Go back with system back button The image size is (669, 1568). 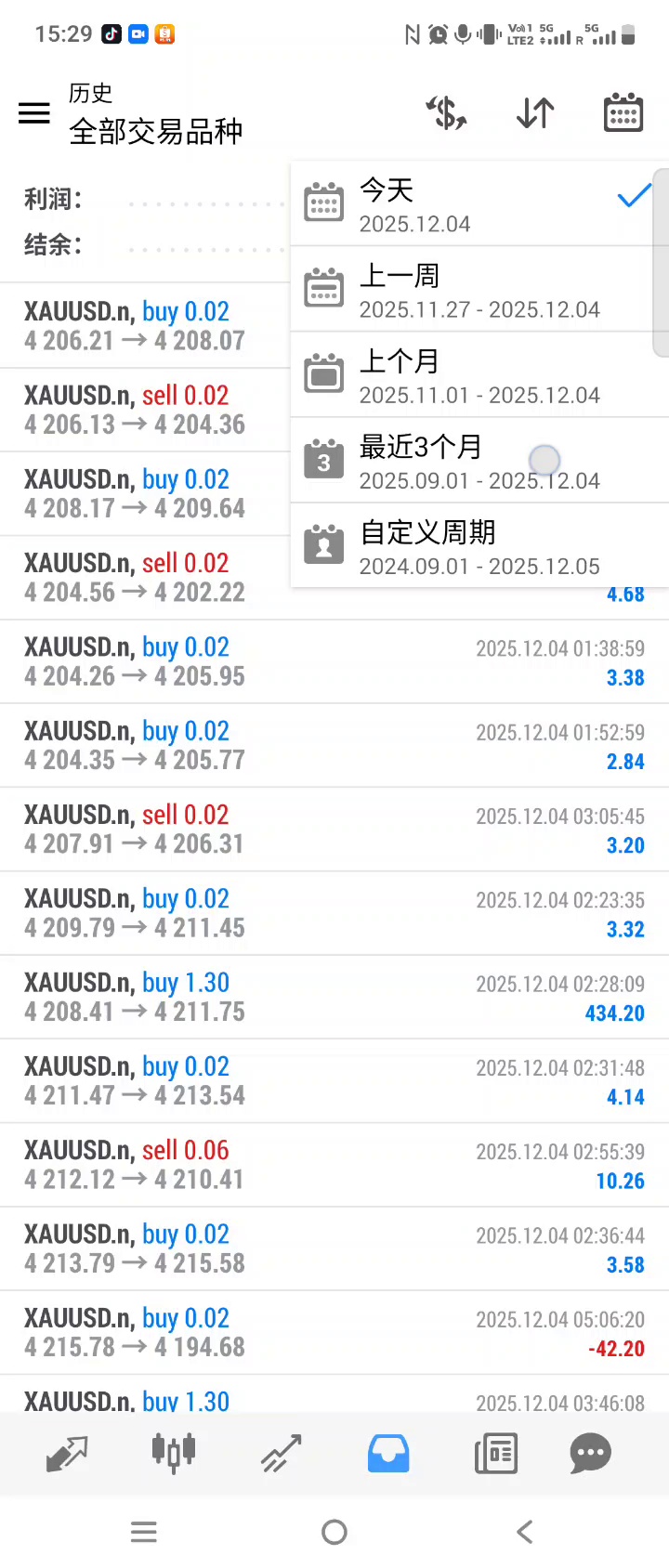tap(525, 1532)
